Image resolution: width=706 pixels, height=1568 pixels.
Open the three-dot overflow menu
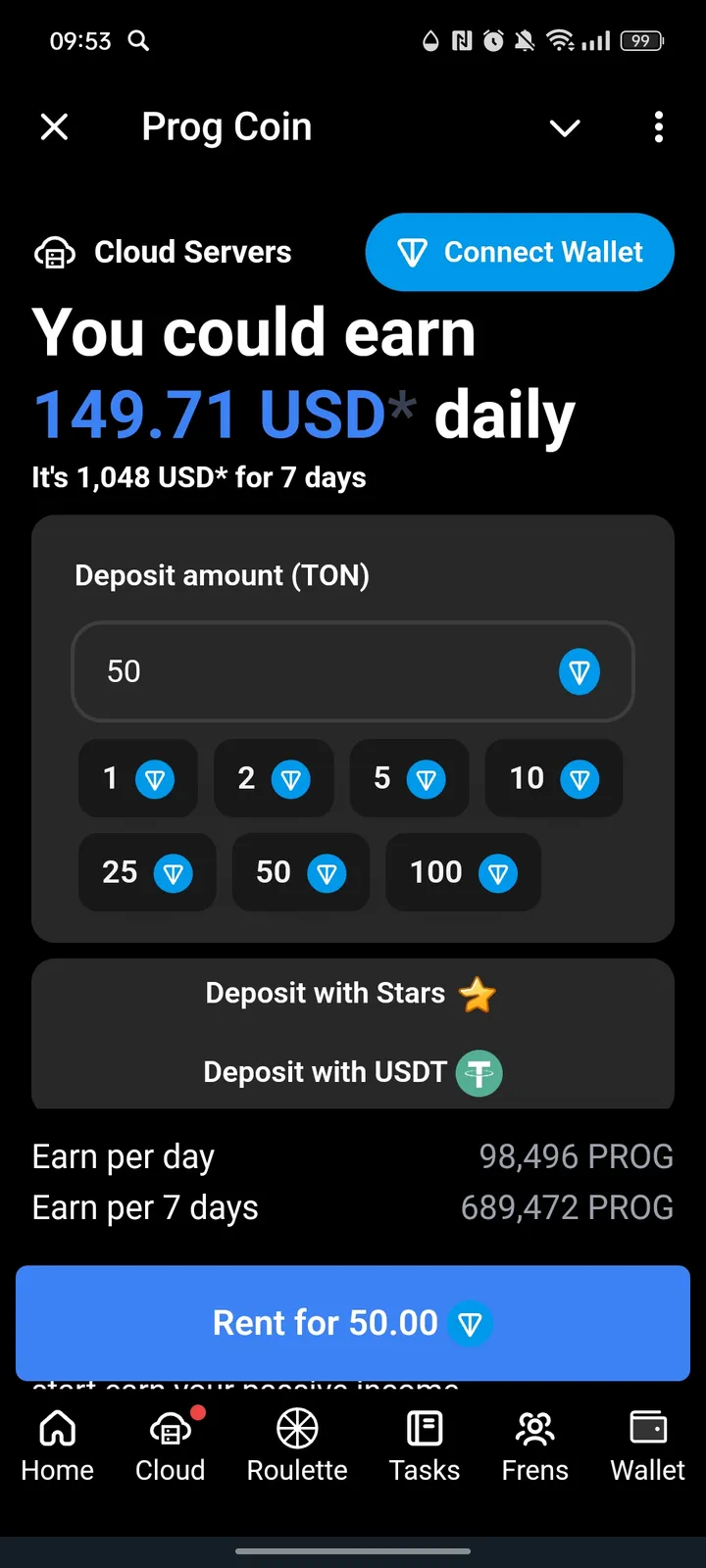[658, 127]
